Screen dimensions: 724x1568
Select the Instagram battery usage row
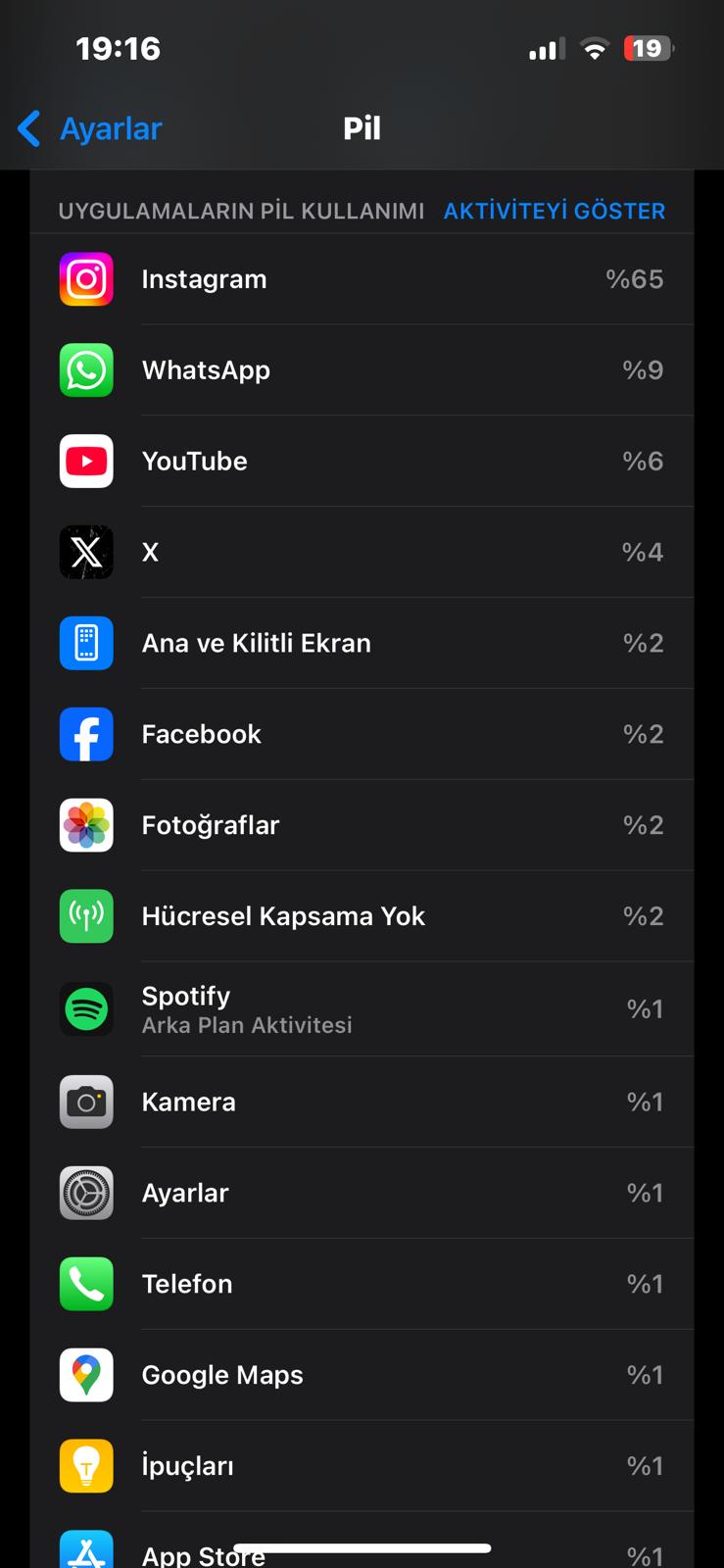click(362, 279)
